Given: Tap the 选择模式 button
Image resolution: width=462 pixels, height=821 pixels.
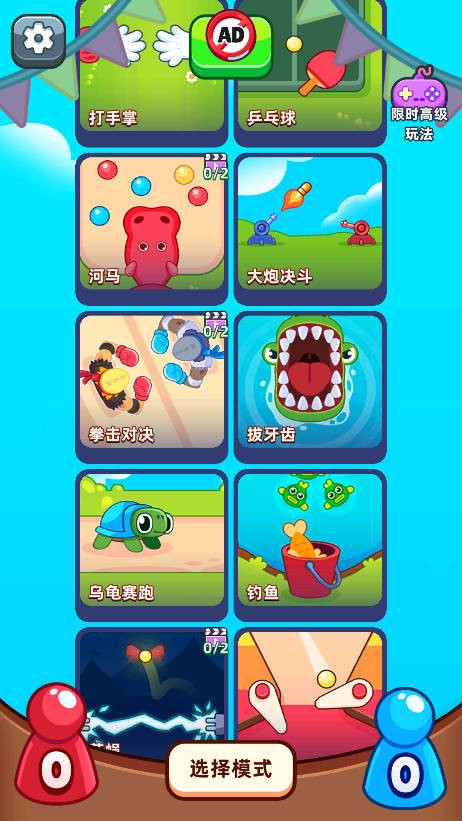Looking at the screenshot, I should pos(231,770).
